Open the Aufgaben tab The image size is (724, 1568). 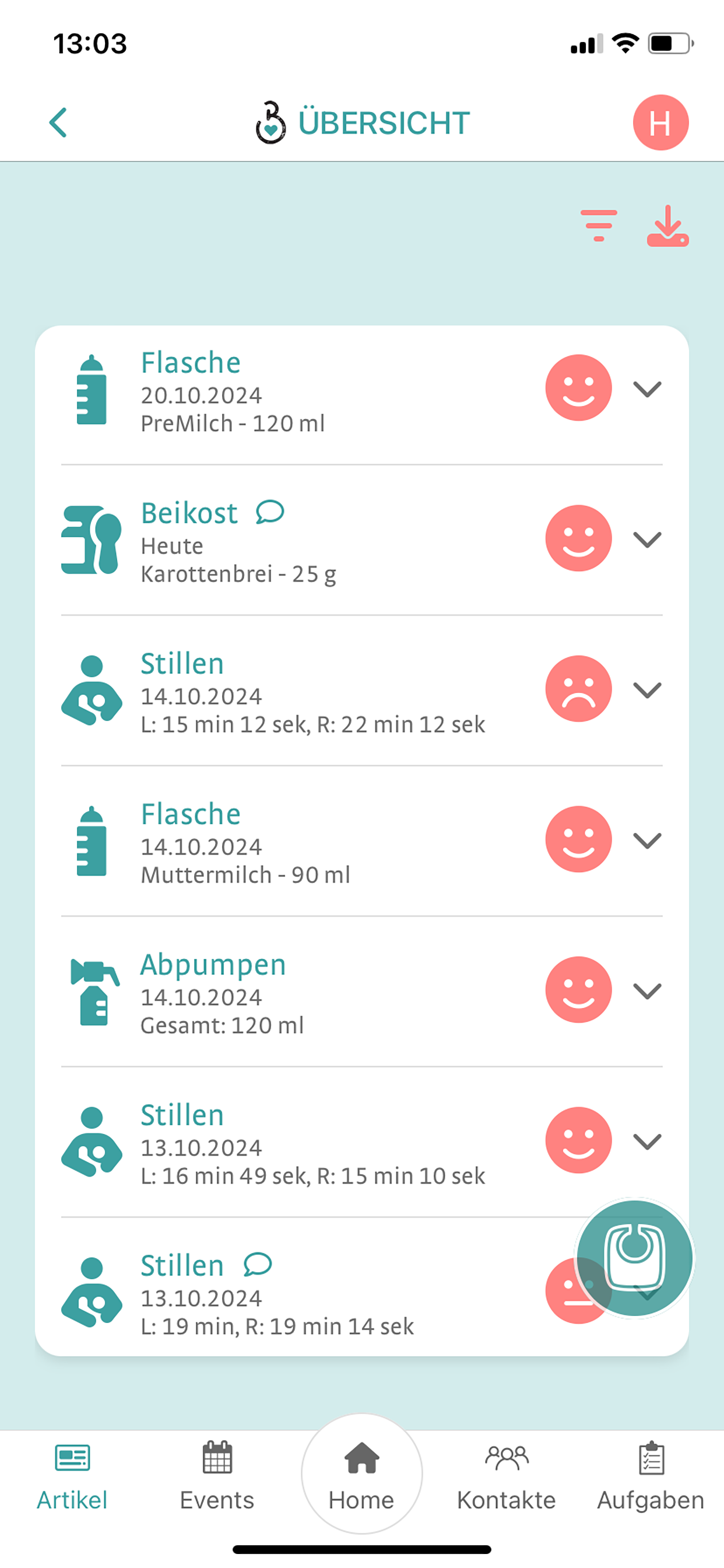coord(651,1476)
